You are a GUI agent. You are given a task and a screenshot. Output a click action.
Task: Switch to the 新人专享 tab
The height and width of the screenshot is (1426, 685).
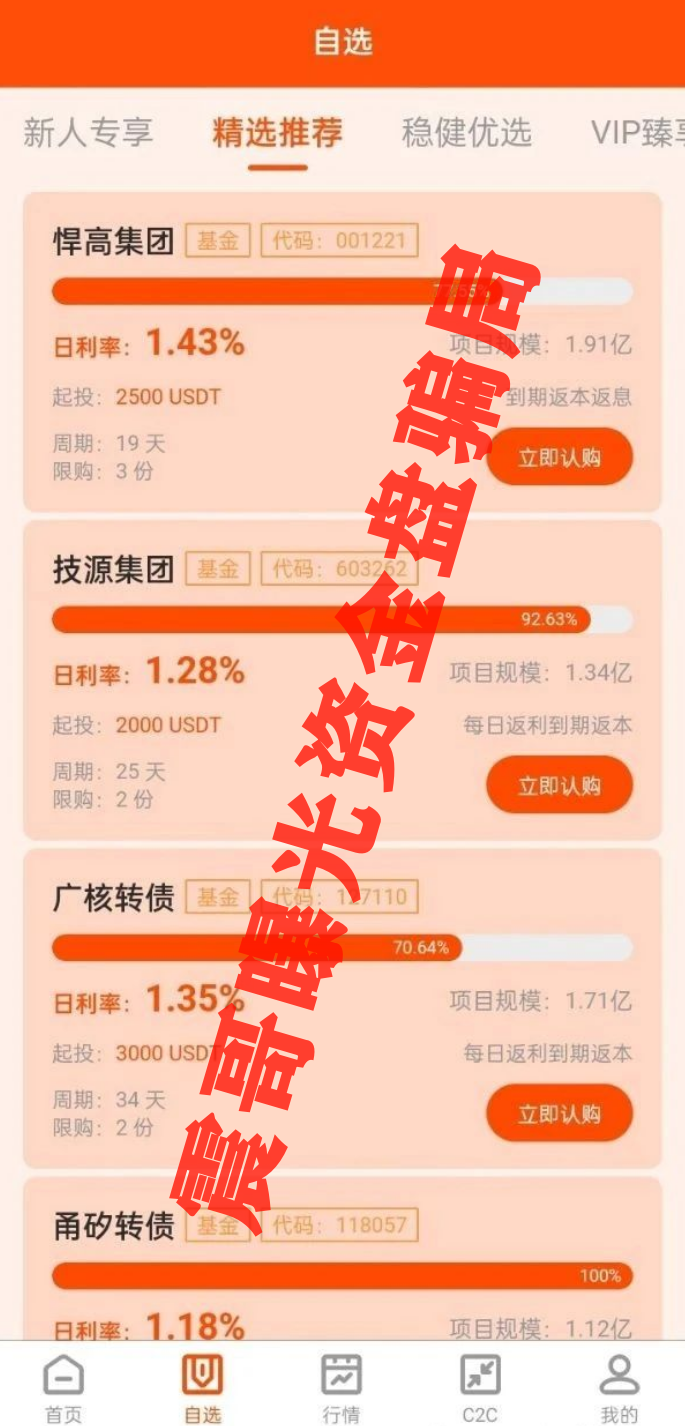[88, 133]
